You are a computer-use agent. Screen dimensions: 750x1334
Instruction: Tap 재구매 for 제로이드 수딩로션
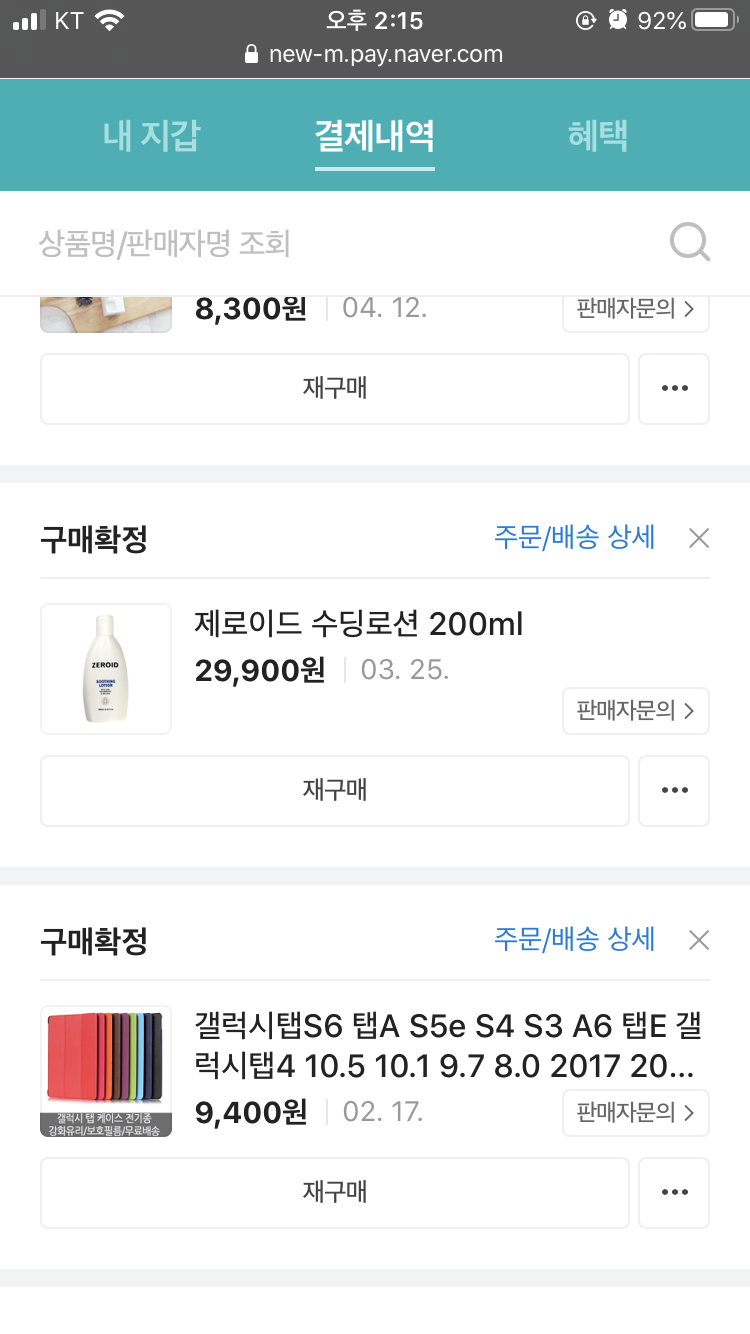point(334,791)
